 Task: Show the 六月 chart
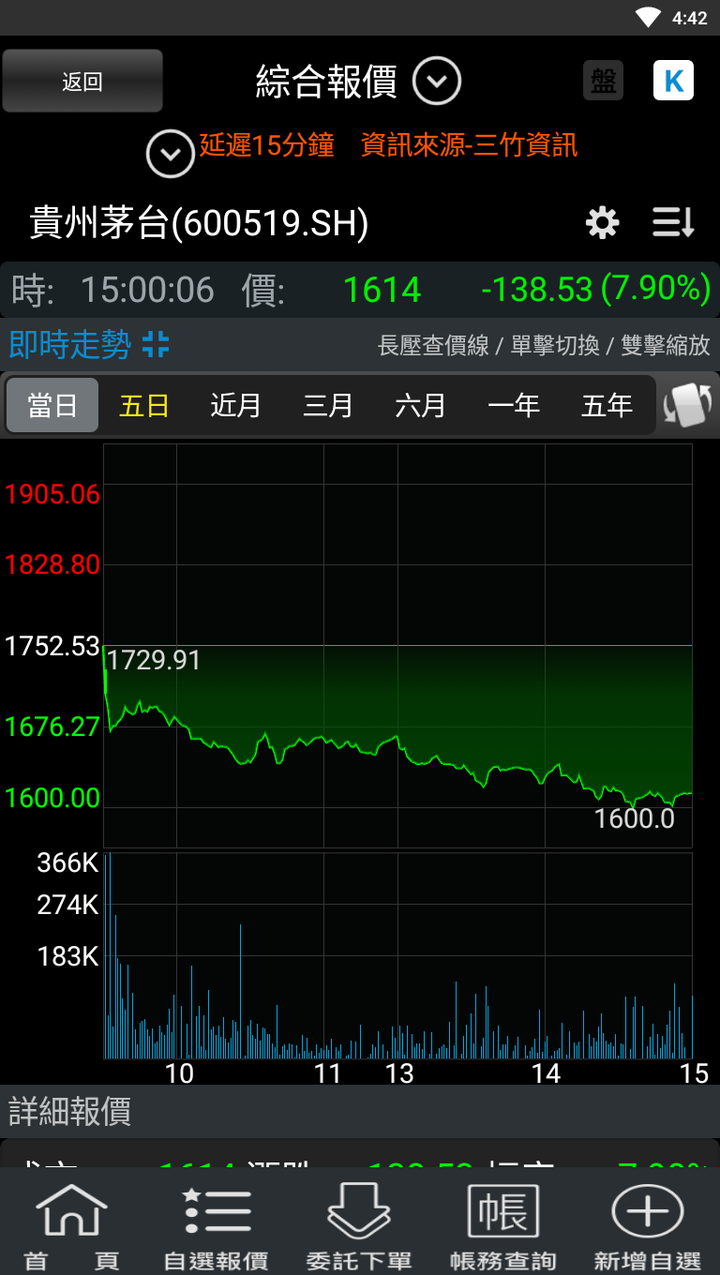pyautogui.click(x=420, y=405)
